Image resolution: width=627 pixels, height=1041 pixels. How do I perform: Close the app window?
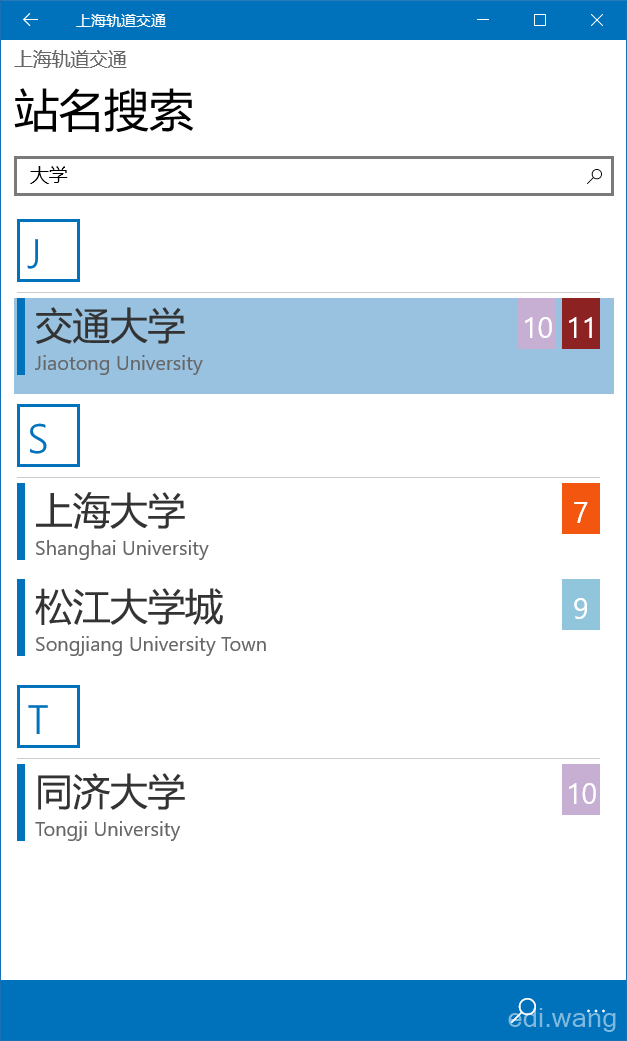click(x=596, y=20)
